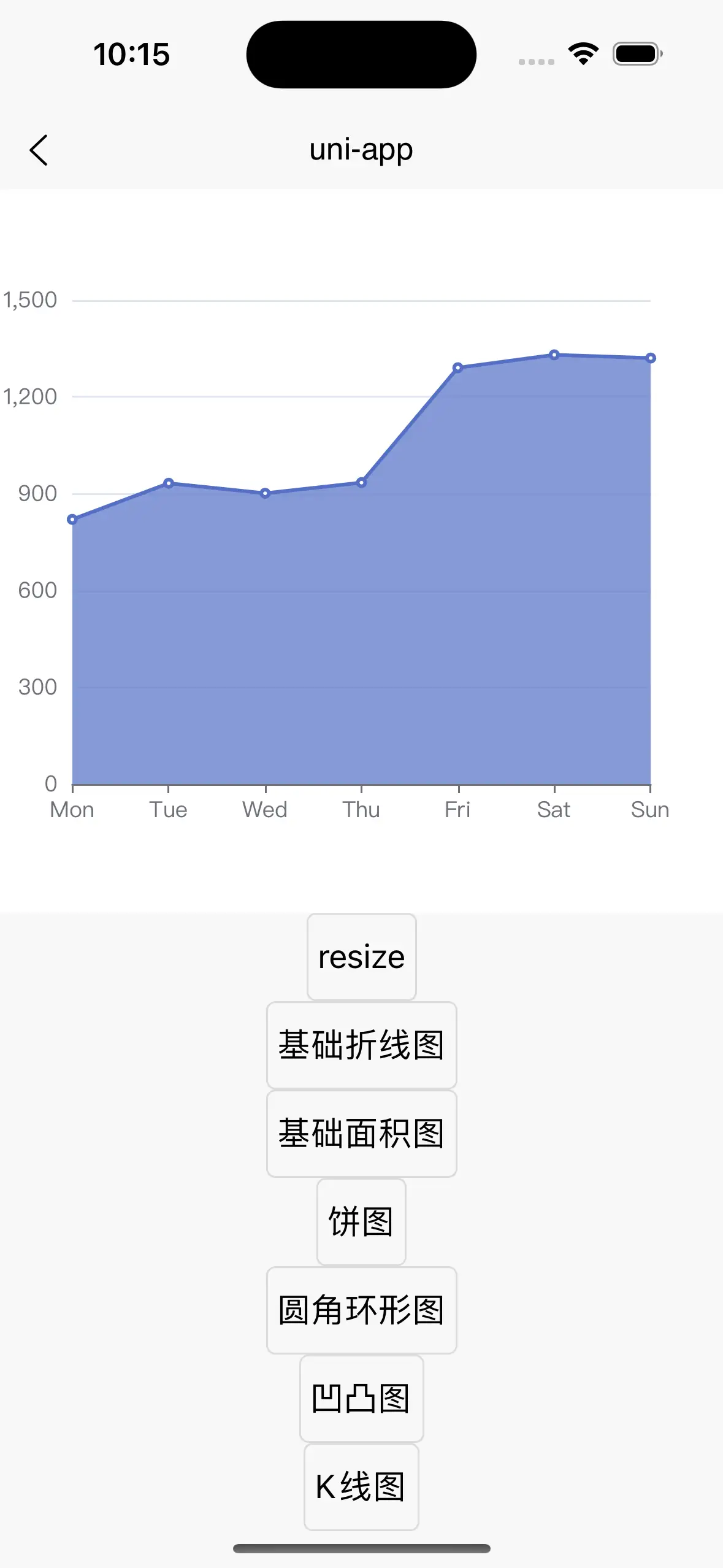Show the 基础折线图 chart

tap(362, 1045)
